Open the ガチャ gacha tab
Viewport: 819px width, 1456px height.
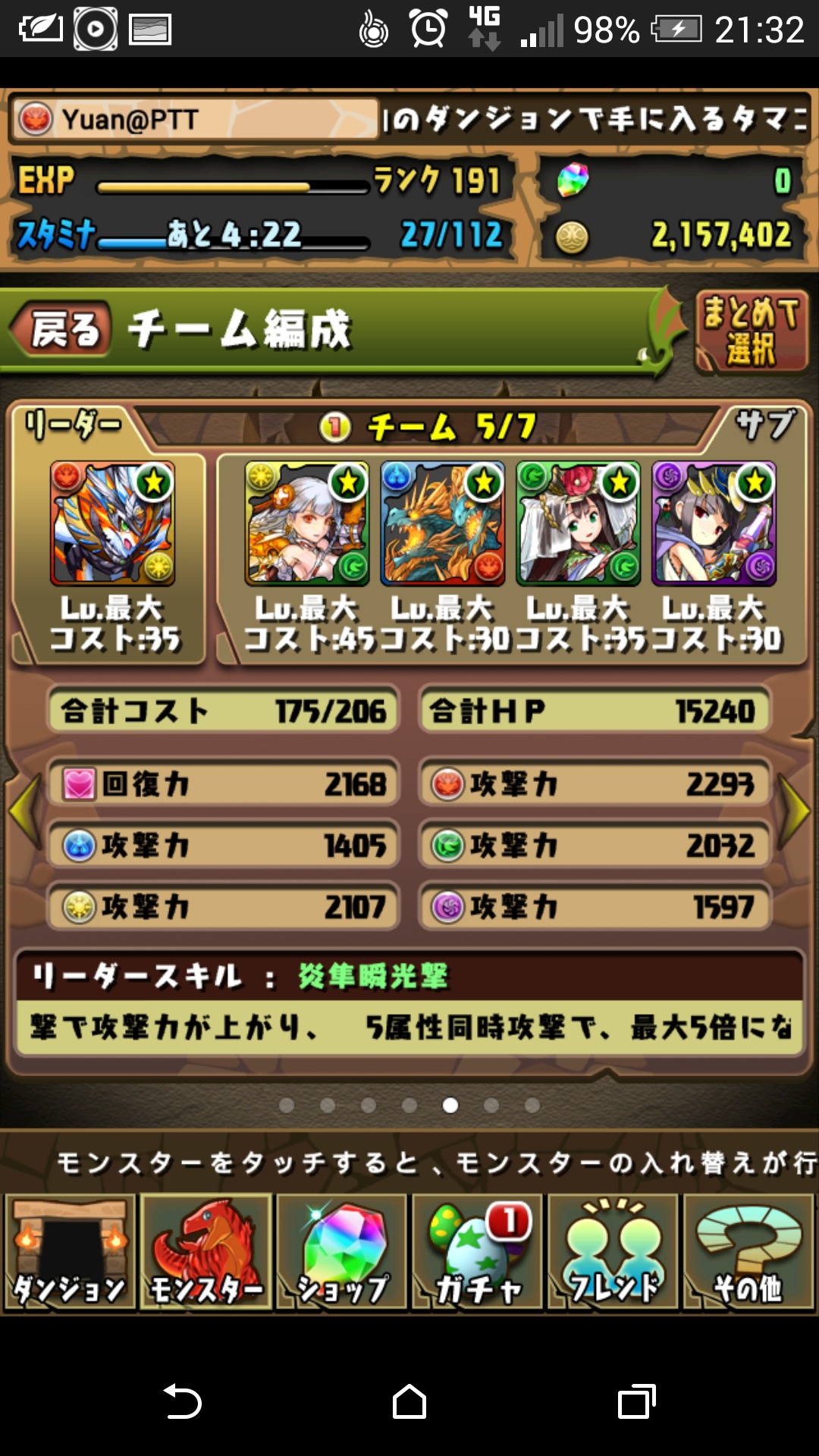pyautogui.click(x=478, y=1253)
